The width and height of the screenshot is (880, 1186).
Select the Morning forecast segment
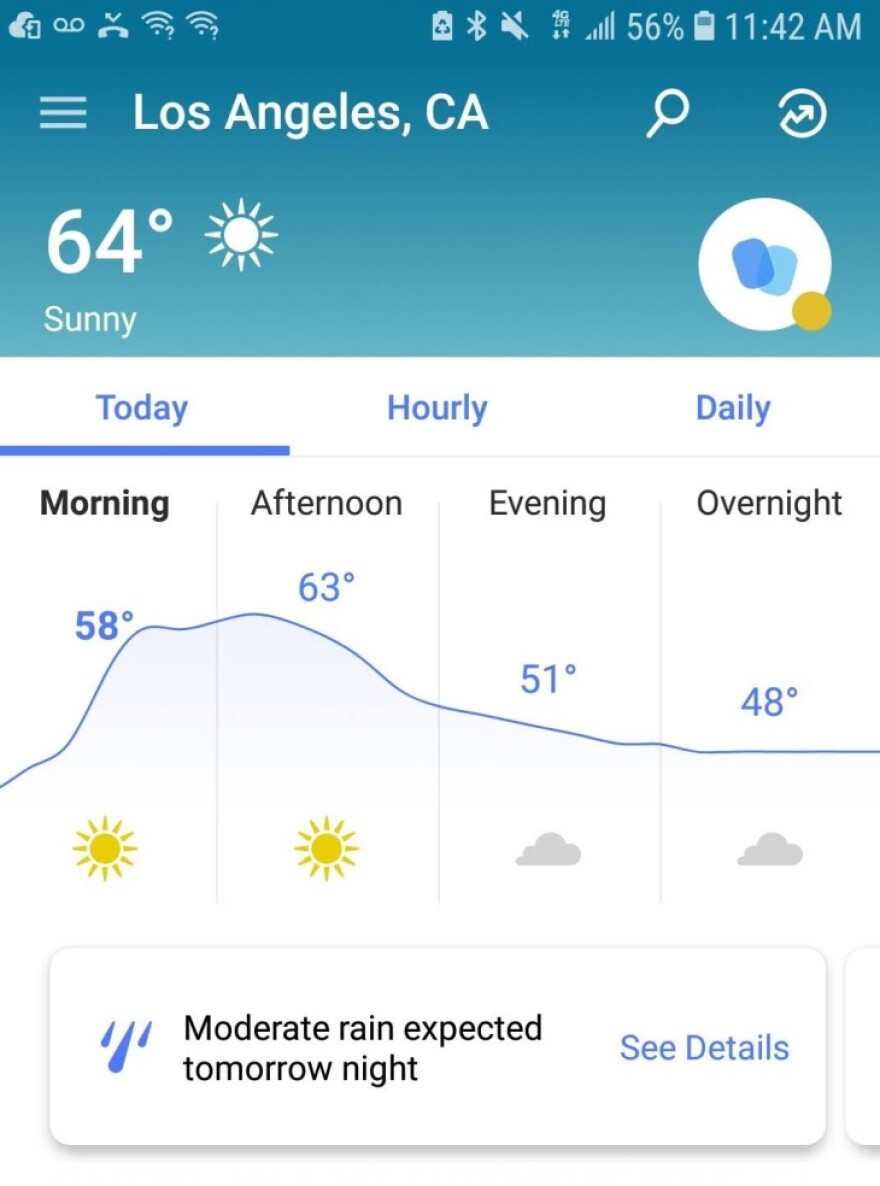[105, 503]
